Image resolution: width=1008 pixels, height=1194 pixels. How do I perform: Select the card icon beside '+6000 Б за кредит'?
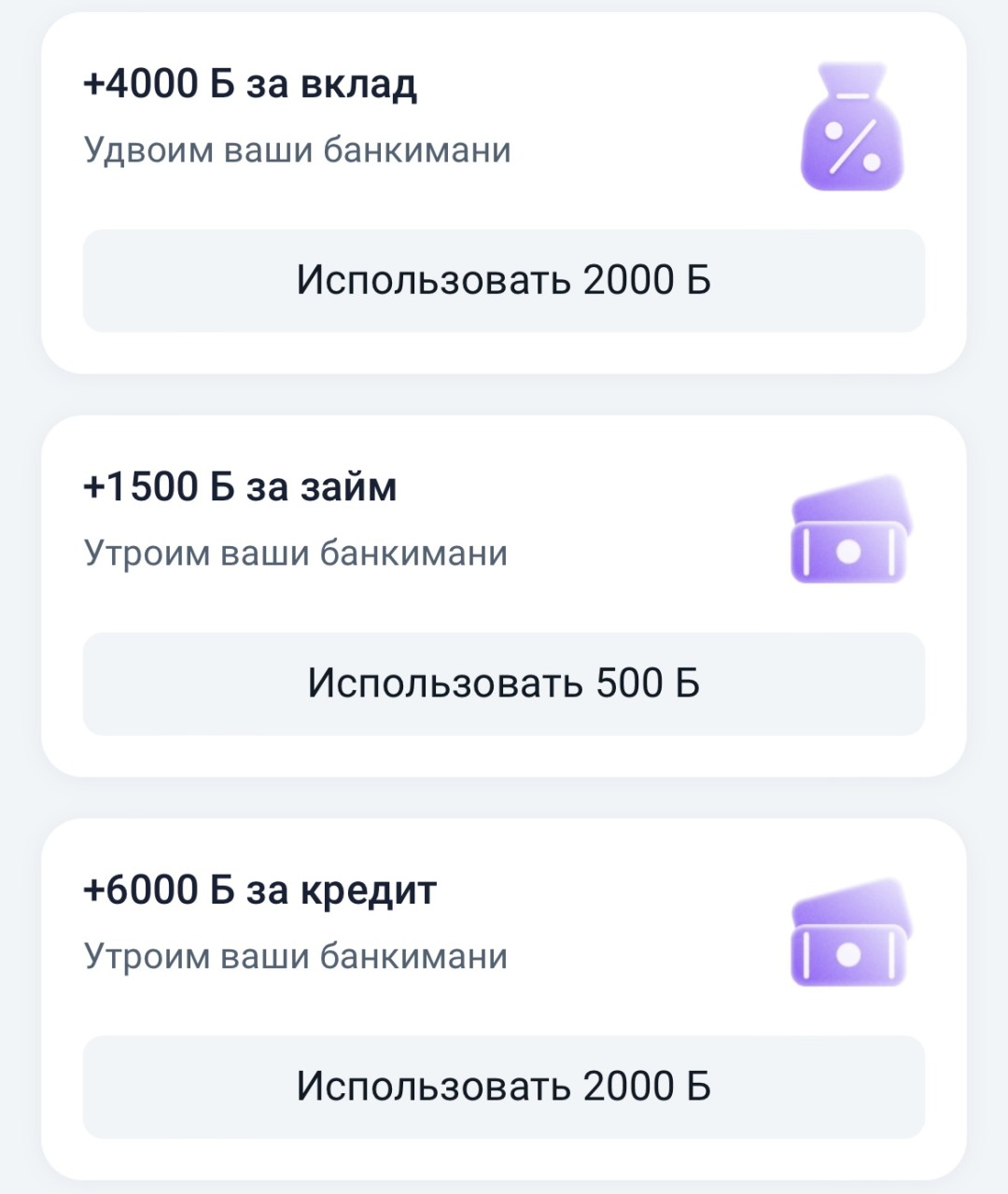pos(849,936)
